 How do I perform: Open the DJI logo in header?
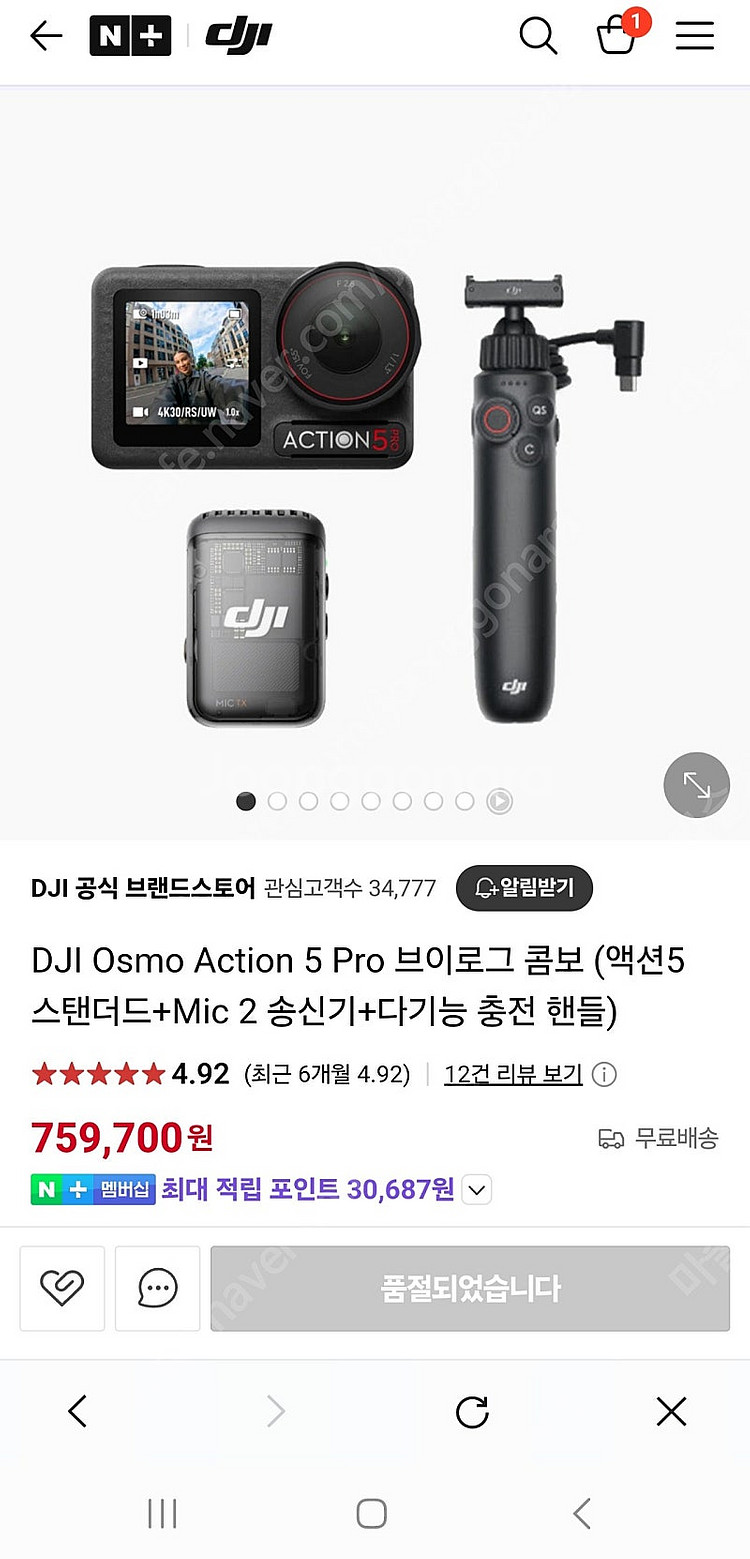(238, 37)
